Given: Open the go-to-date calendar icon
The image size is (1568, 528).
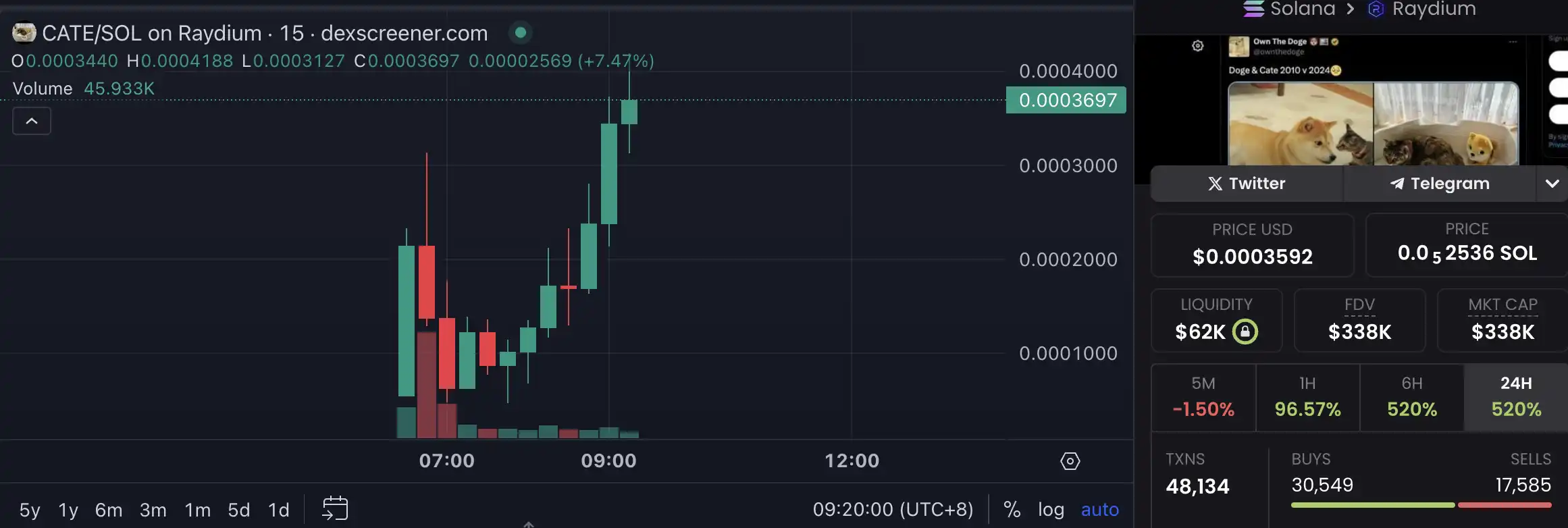Looking at the screenshot, I should [x=335, y=508].
